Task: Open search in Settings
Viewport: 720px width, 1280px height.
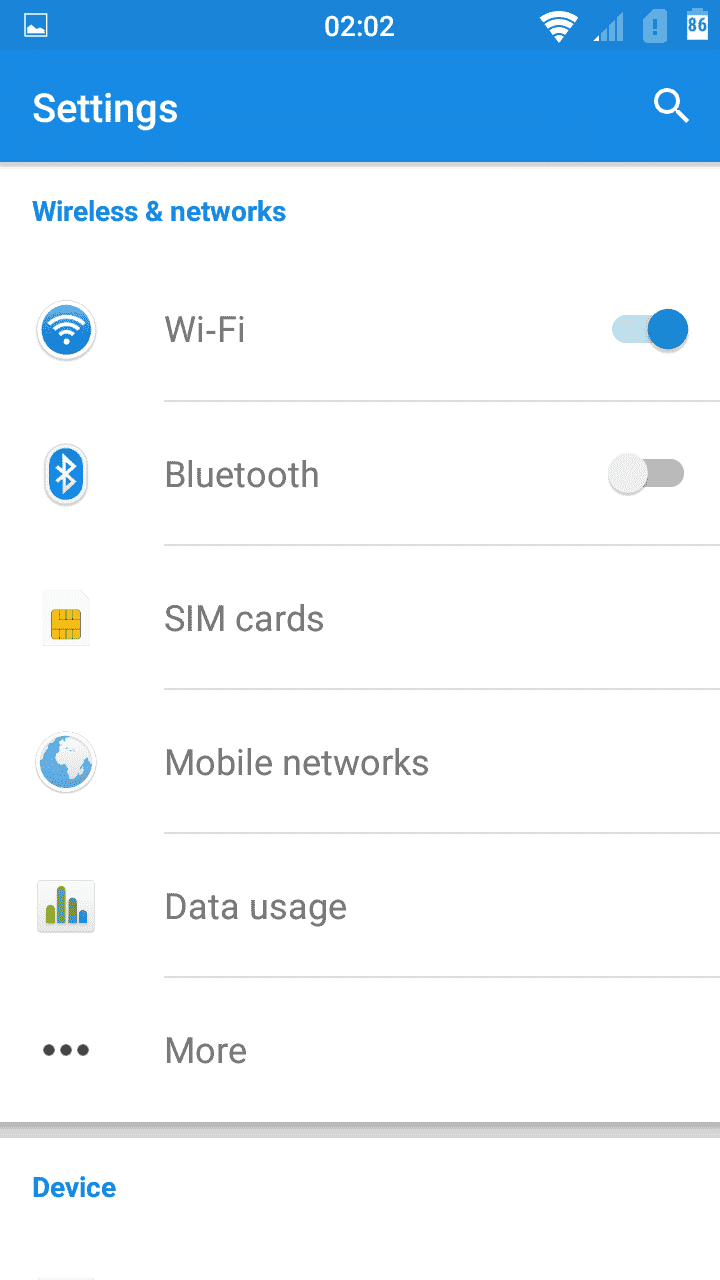Action: (671, 106)
